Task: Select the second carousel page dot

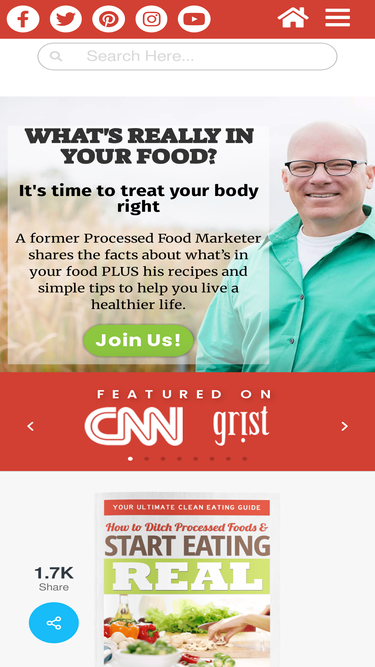Action: (x=147, y=459)
